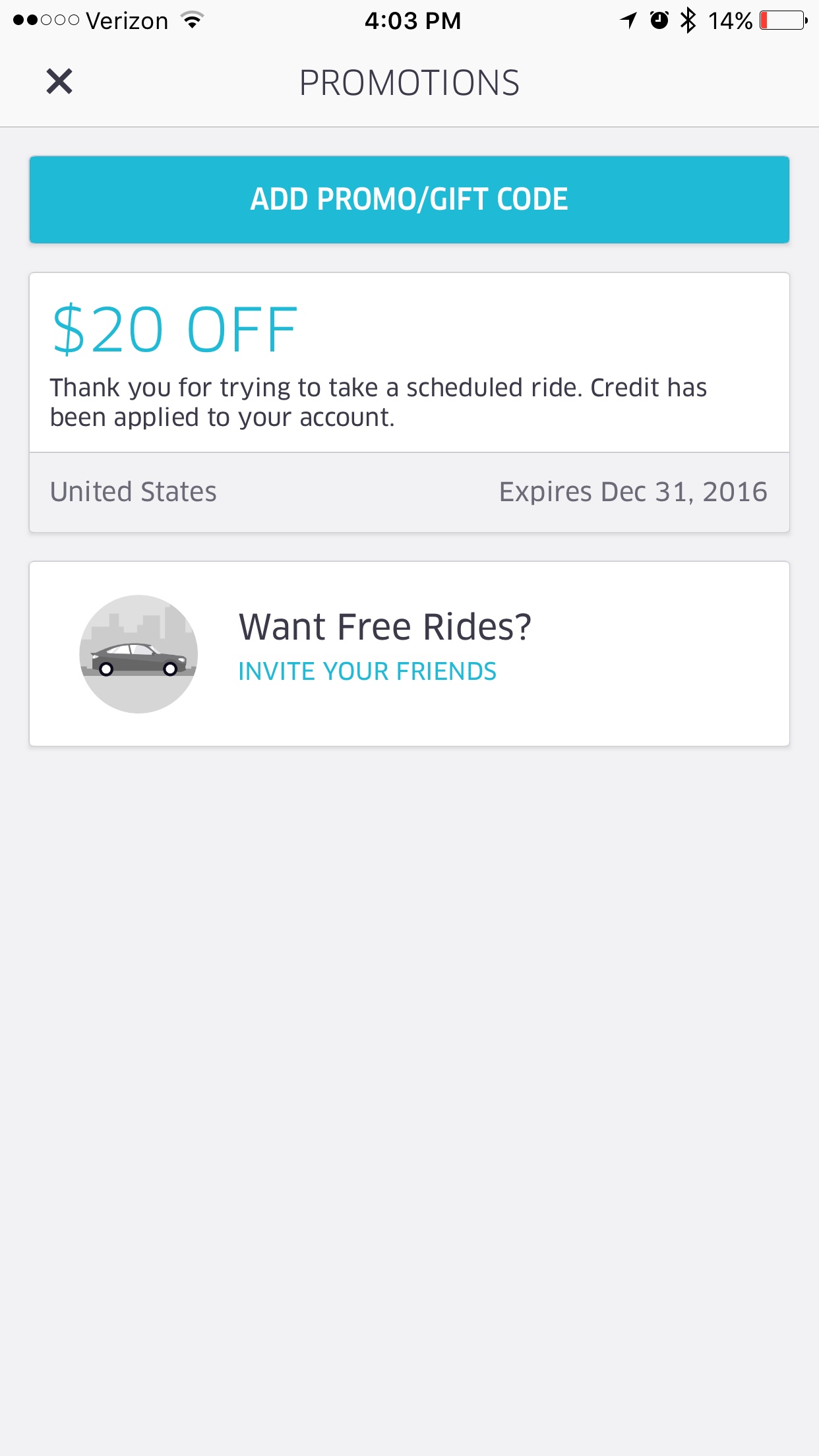Tap the Wi-Fi icon in status bar
The width and height of the screenshot is (819, 1456).
pyautogui.click(x=191, y=20)
